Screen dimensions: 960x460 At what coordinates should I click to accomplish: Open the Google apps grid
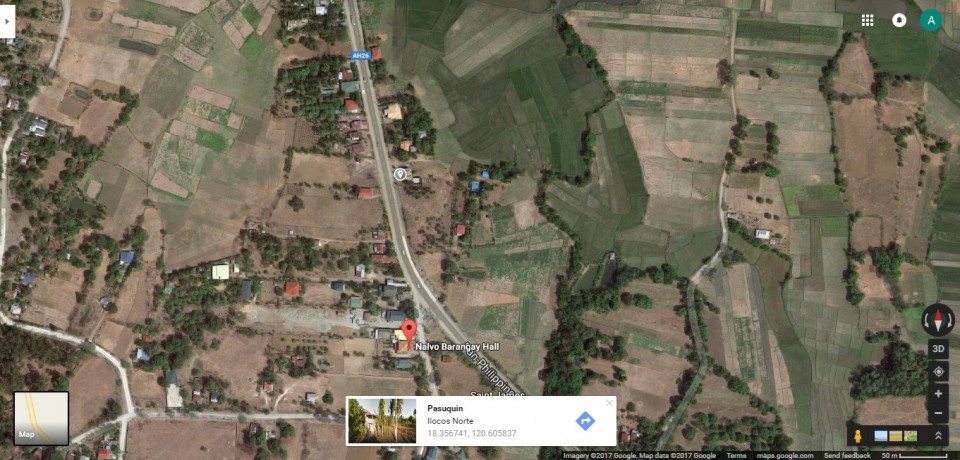click(867, 20)
